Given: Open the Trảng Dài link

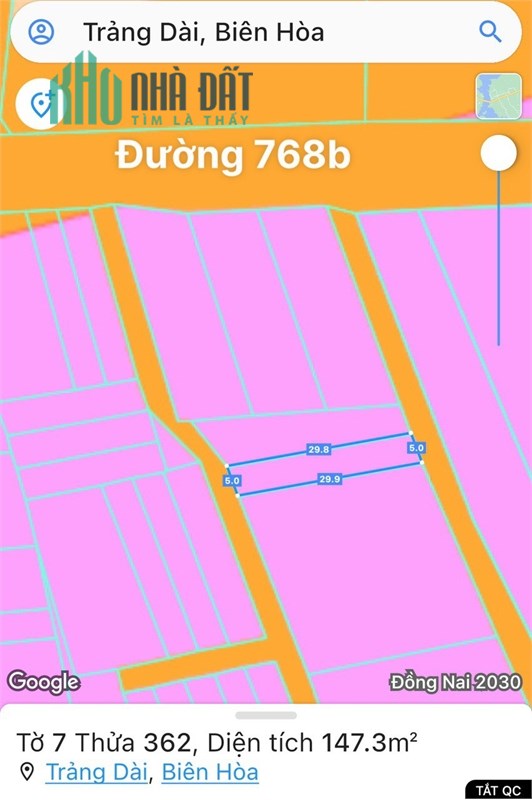Looking at the screenshot, I should [x=96, y=772].
